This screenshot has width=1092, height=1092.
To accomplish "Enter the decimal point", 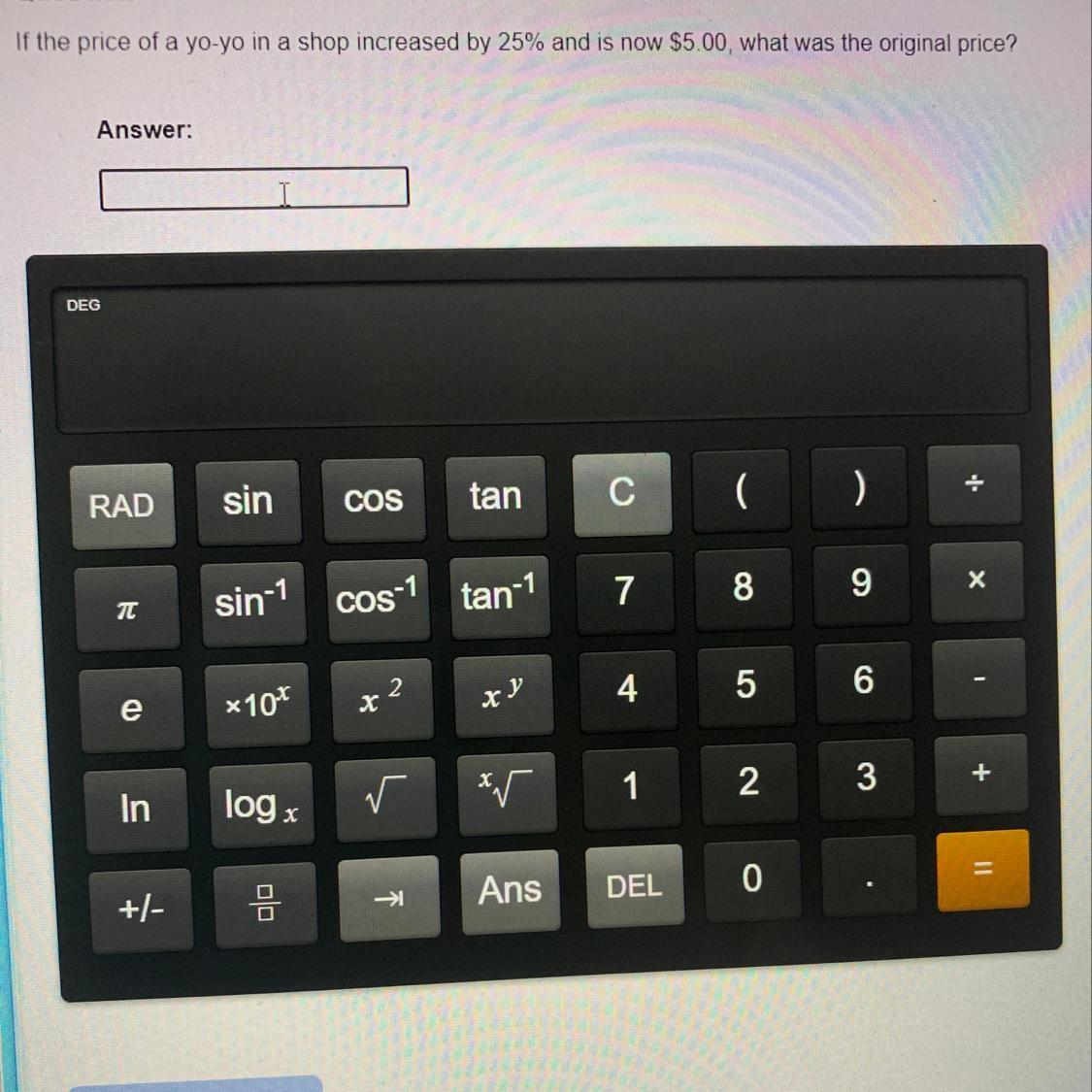I will [x=869, y=877].
